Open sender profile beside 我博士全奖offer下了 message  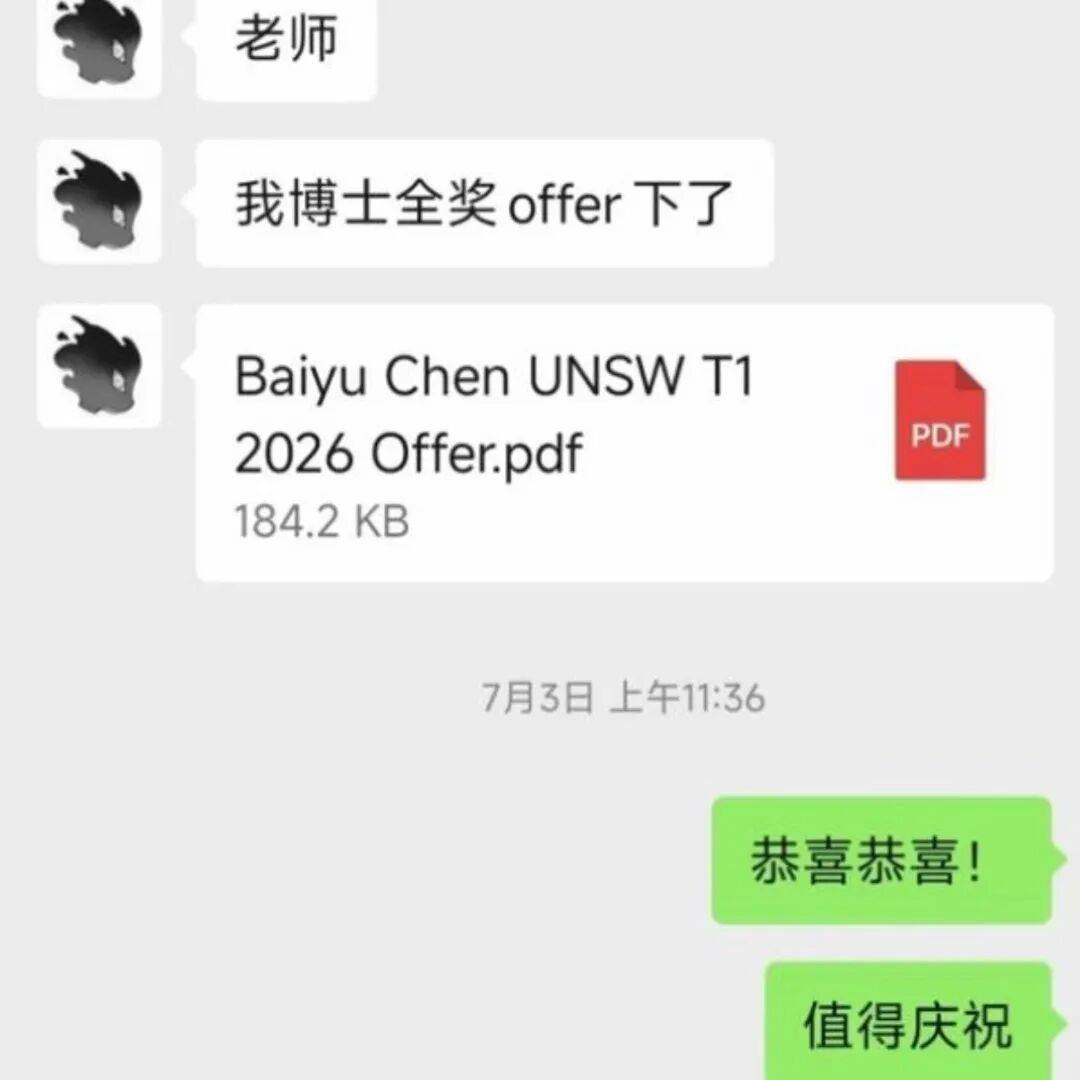pos(99,202)
